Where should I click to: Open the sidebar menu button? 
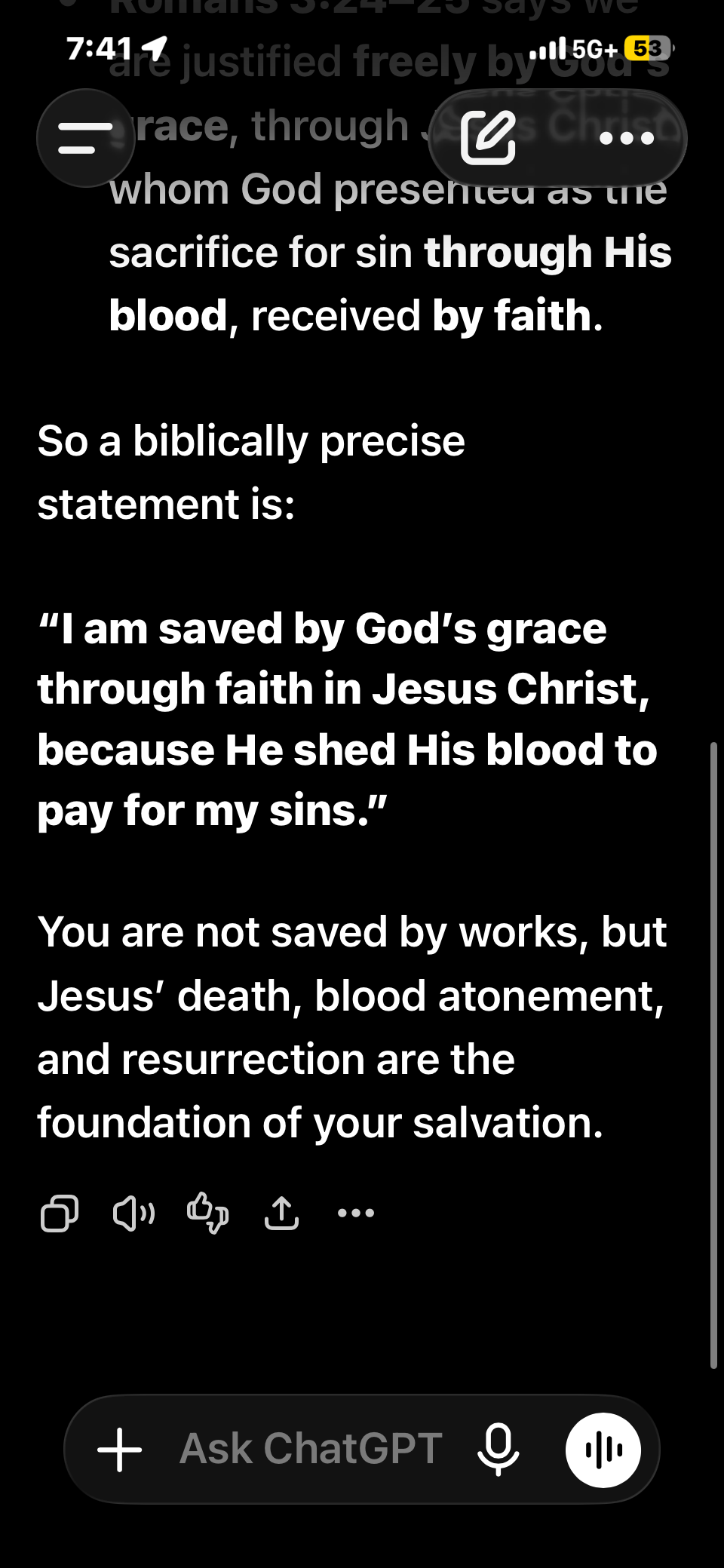click(x=85, y=138)
